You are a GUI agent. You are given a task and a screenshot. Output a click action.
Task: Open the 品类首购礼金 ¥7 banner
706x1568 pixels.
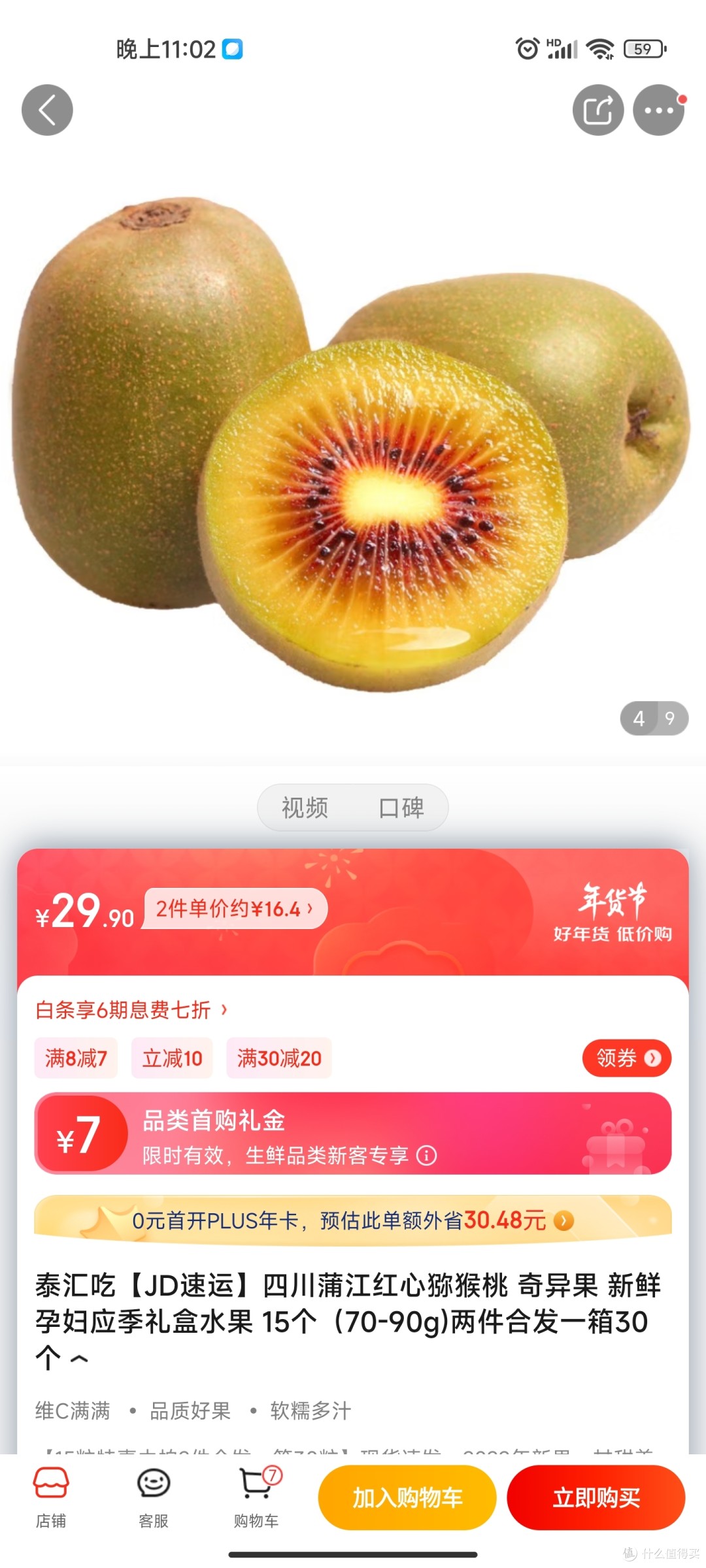pyautogui.click(x=353, y=1134)
